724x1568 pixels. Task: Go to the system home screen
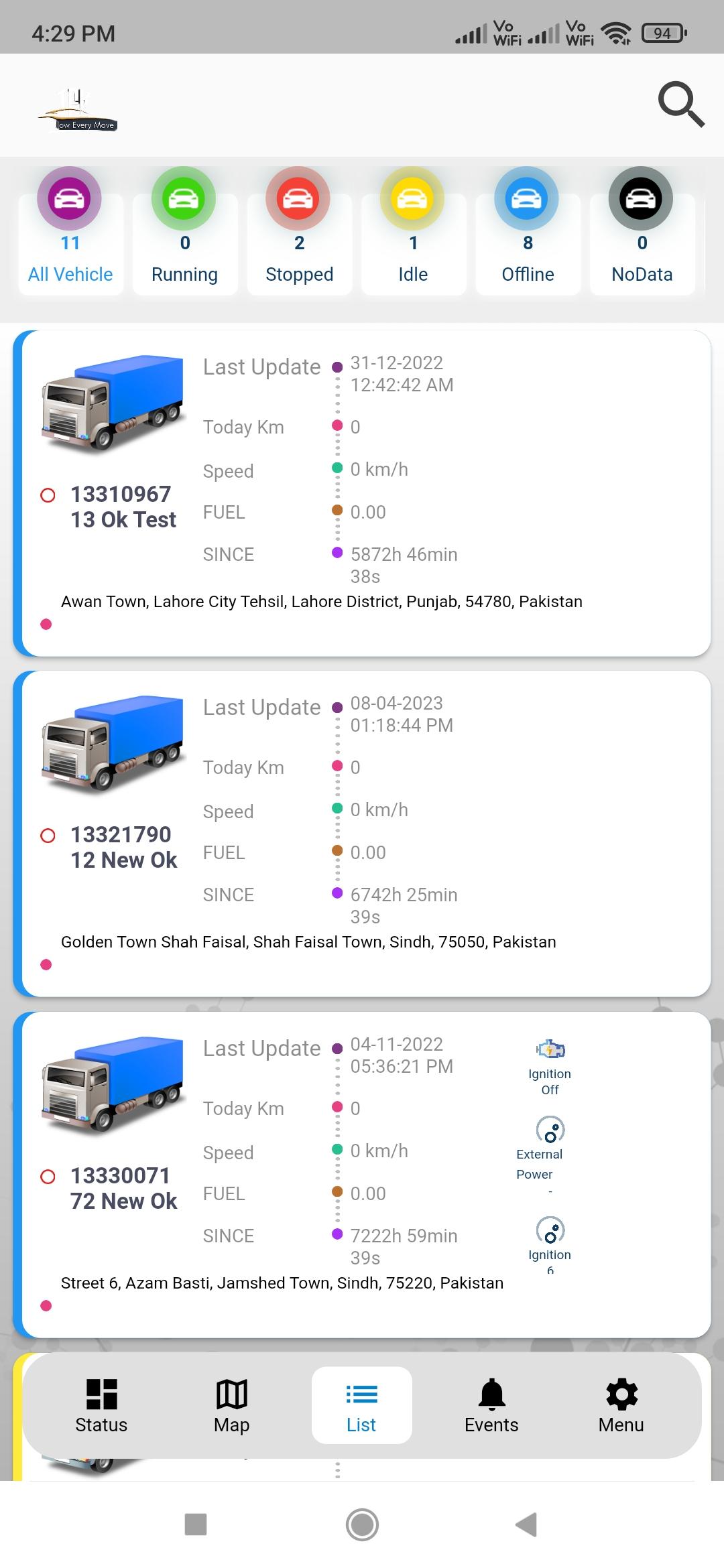tap(362, 1524)
